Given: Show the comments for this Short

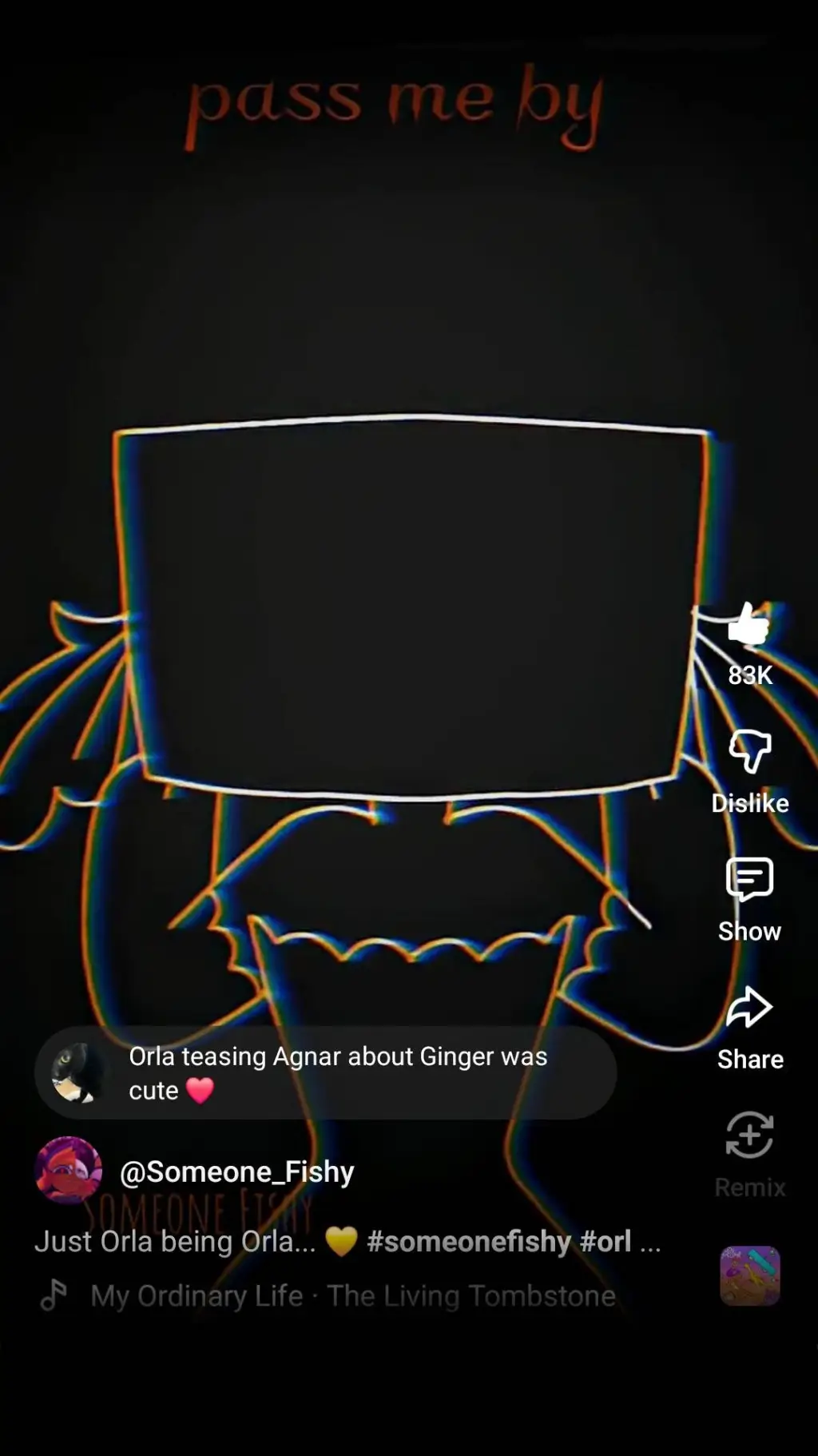Looking at the screenshot, I should tap(749, 879).
